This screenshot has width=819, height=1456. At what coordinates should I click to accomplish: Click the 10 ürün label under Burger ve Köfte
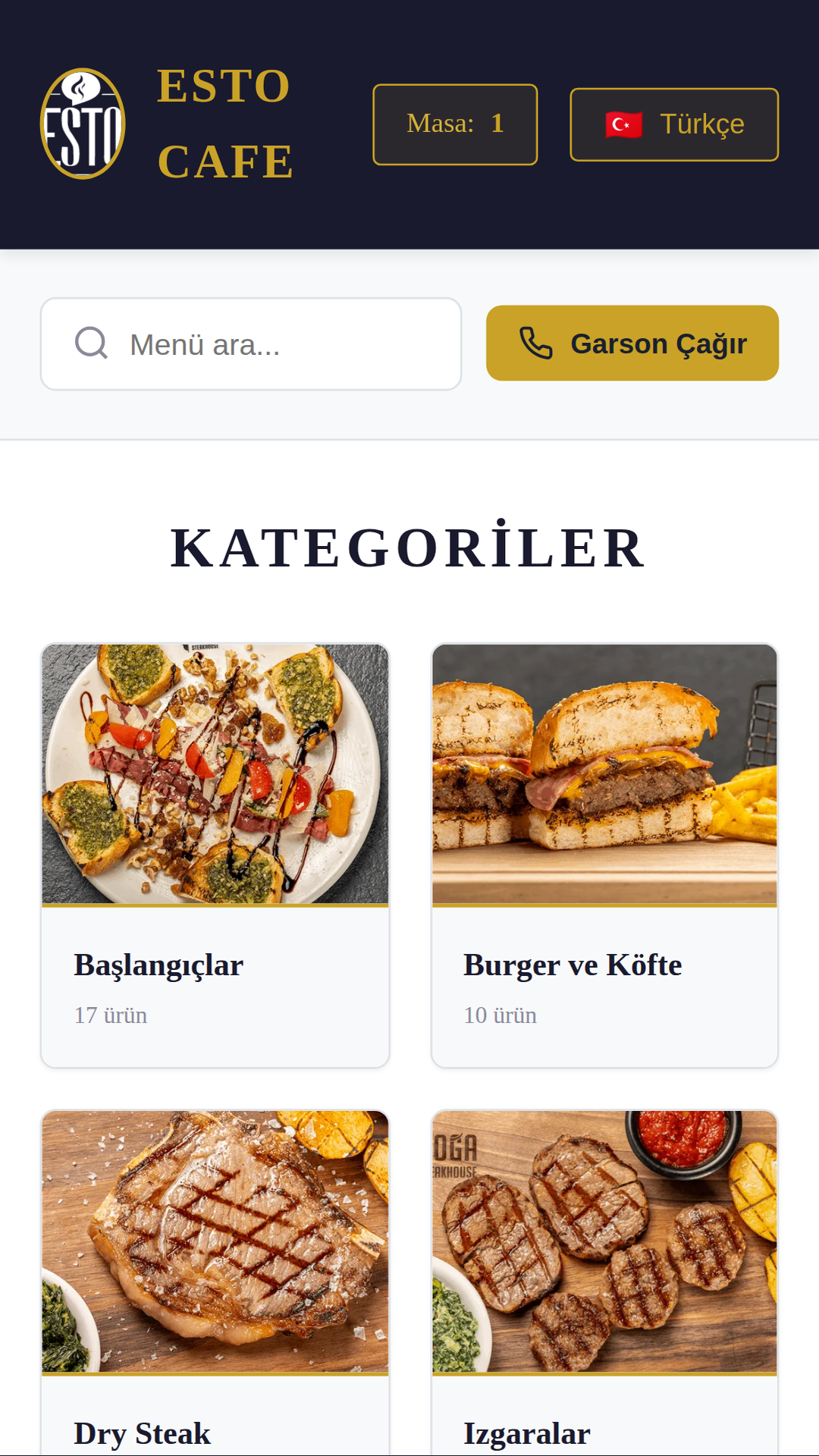pos(500,1015)
